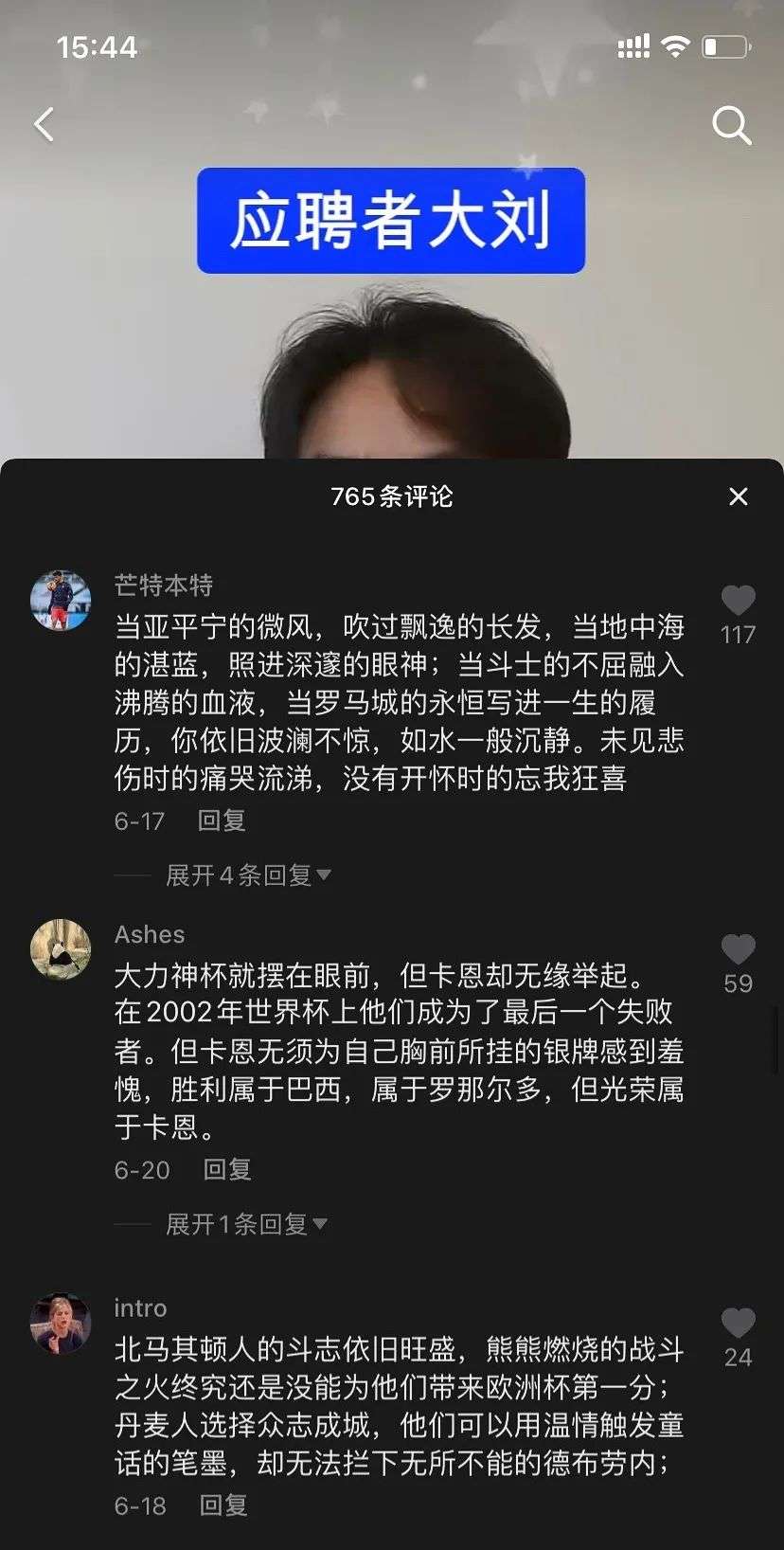Like the comment by 芒特本特
Viewport: 784px width, 1550px height.
(738, 601)
